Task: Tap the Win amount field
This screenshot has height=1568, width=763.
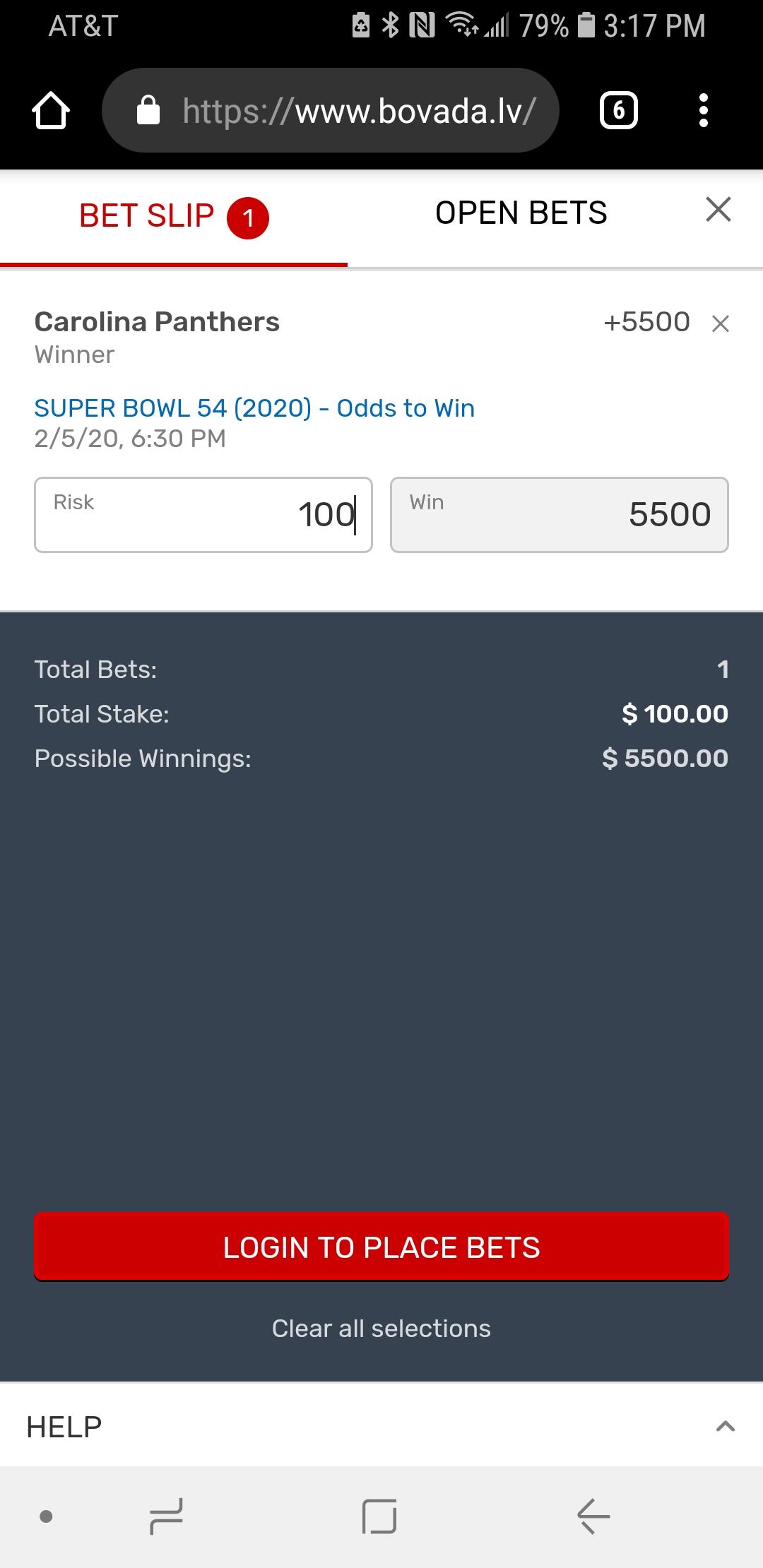Action: point(560,515)
